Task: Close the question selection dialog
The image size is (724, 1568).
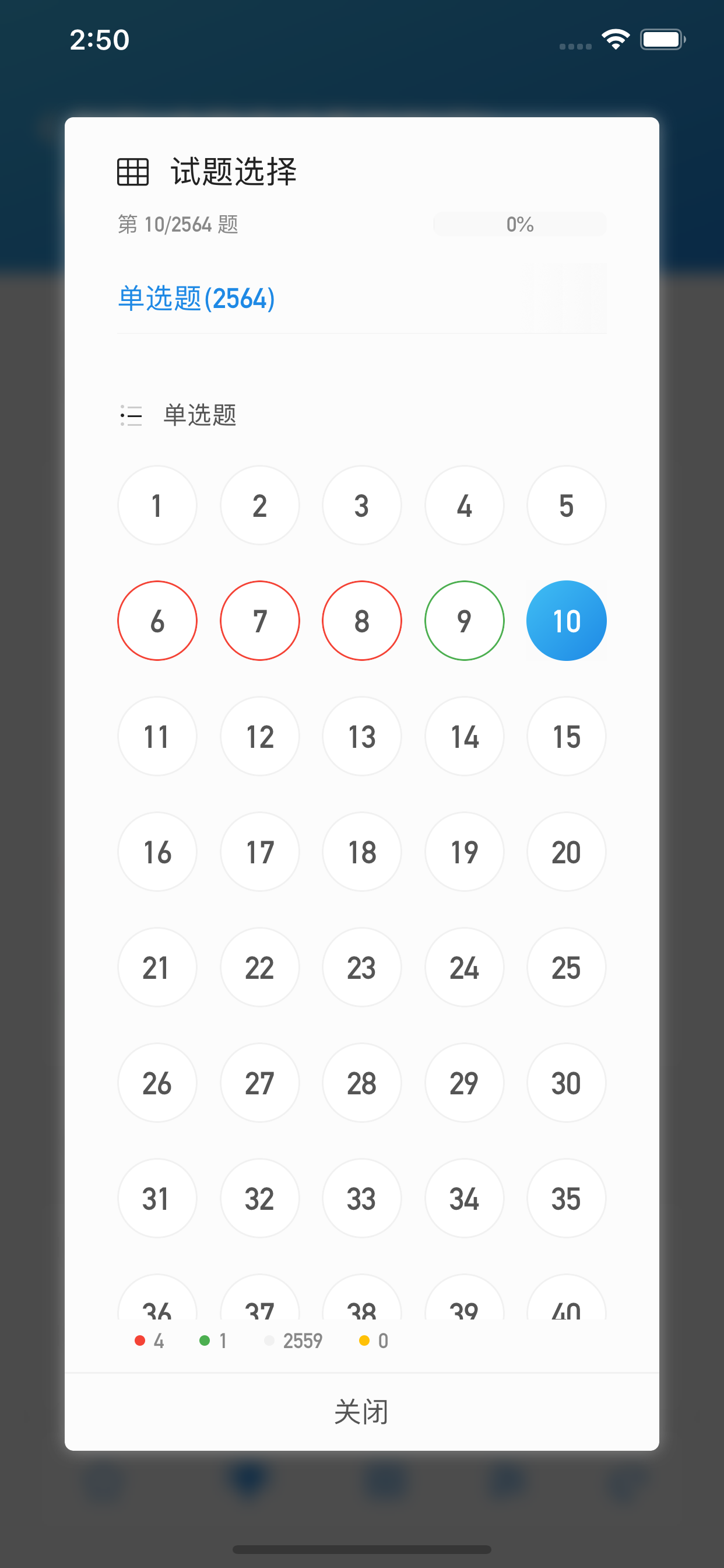Action: pyautogui.click(x=361, y=1411)
